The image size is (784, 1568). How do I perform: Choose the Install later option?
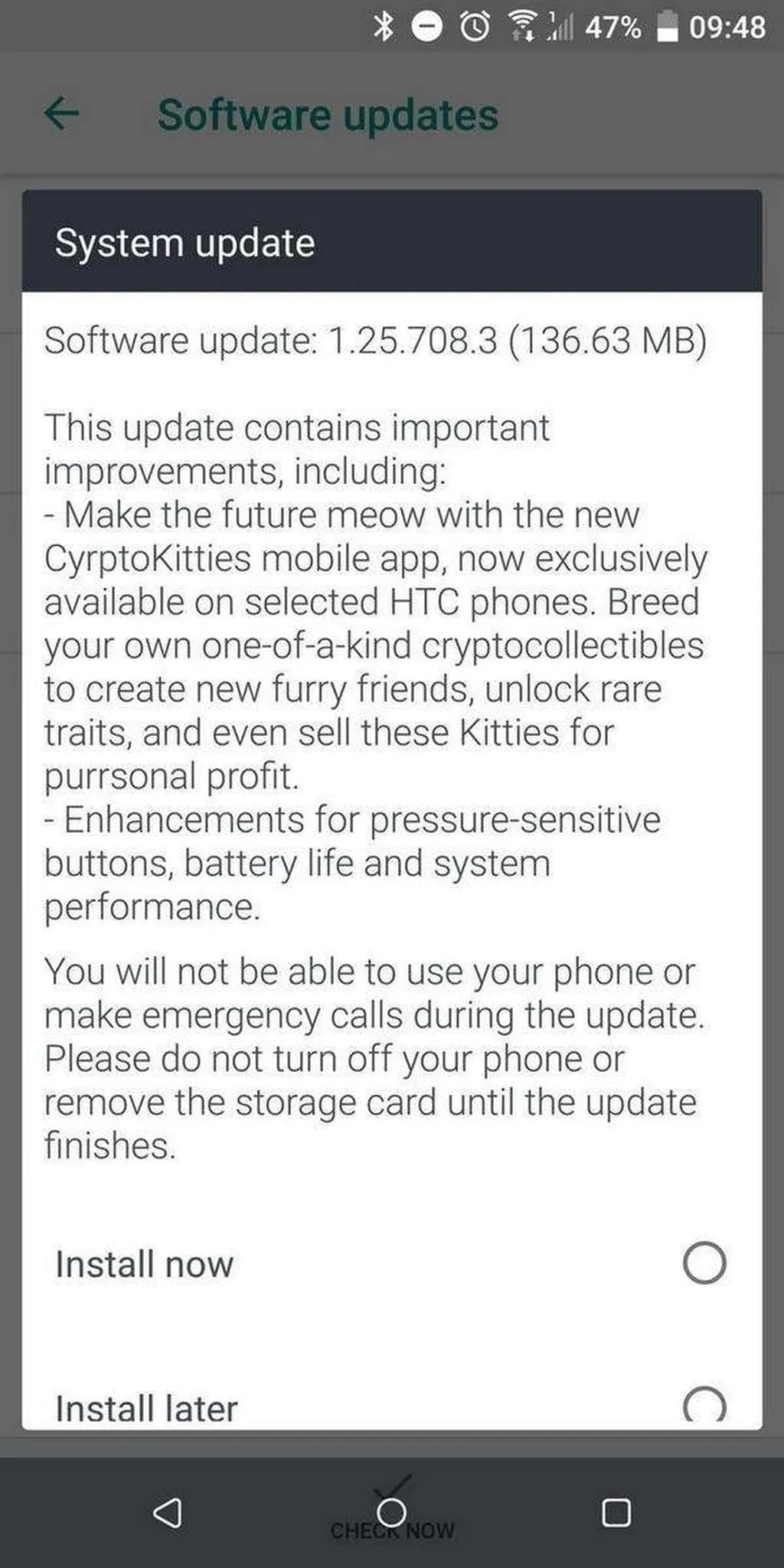point(704,1405)
